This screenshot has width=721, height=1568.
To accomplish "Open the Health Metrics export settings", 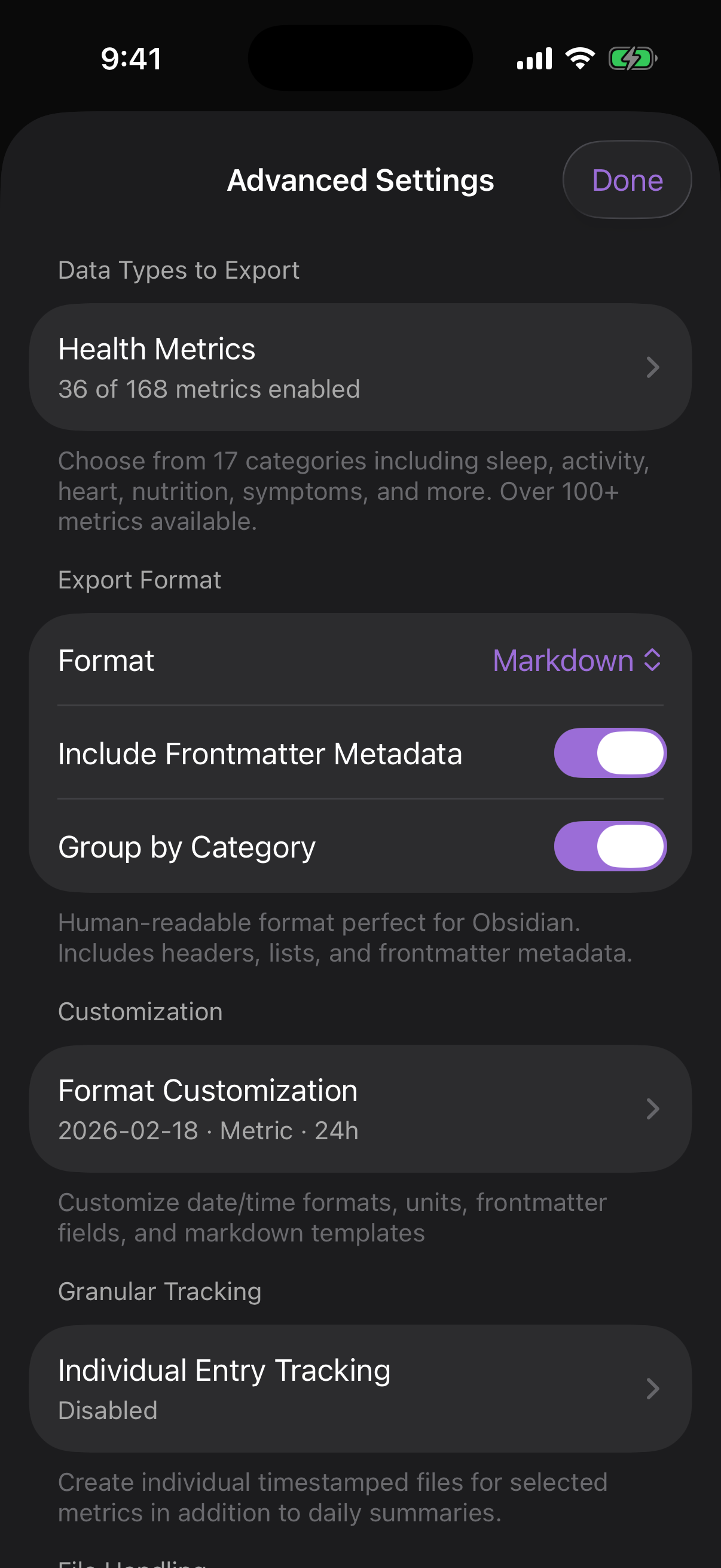I will click(360, 366).
